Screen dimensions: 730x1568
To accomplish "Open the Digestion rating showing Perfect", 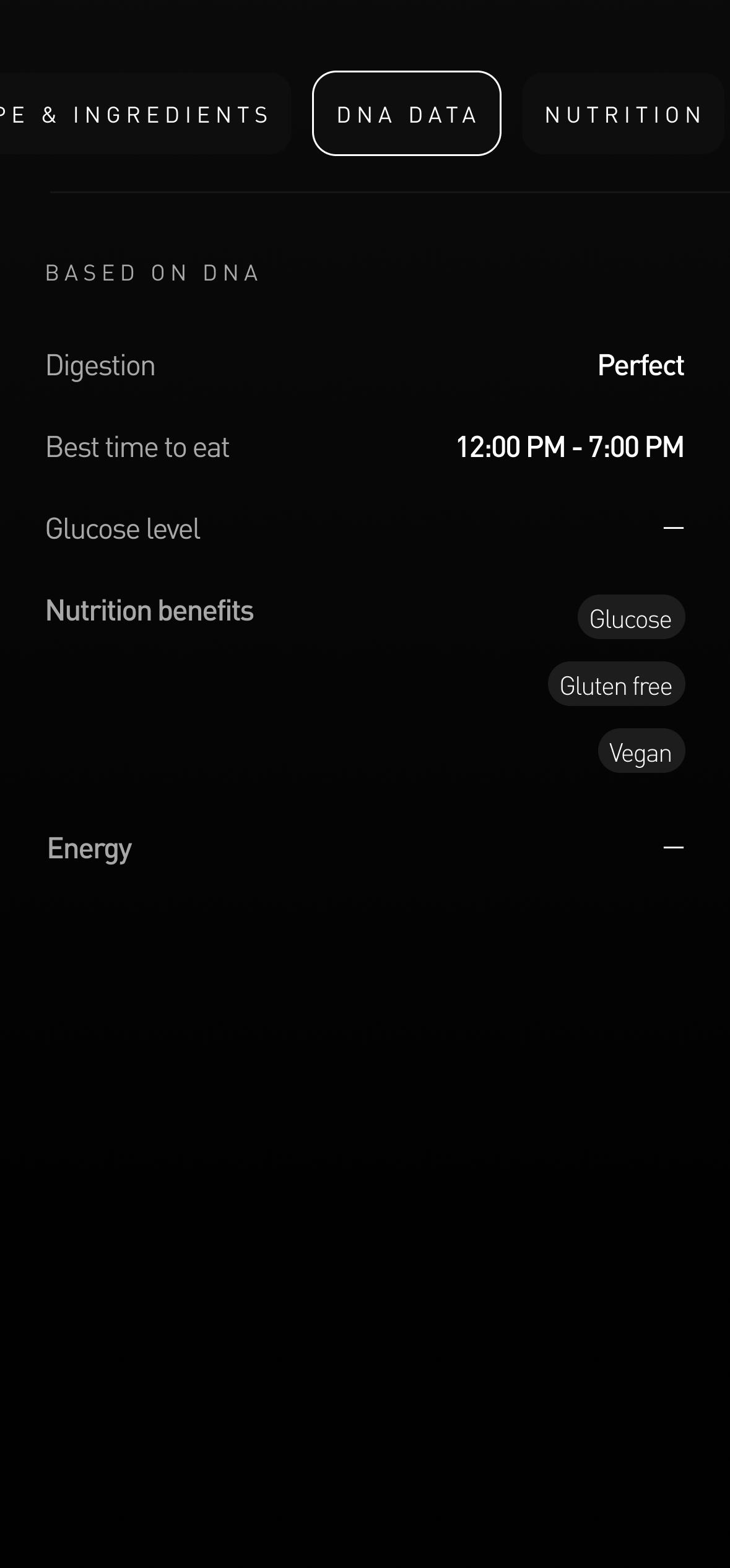I will (x=640, y=365).
